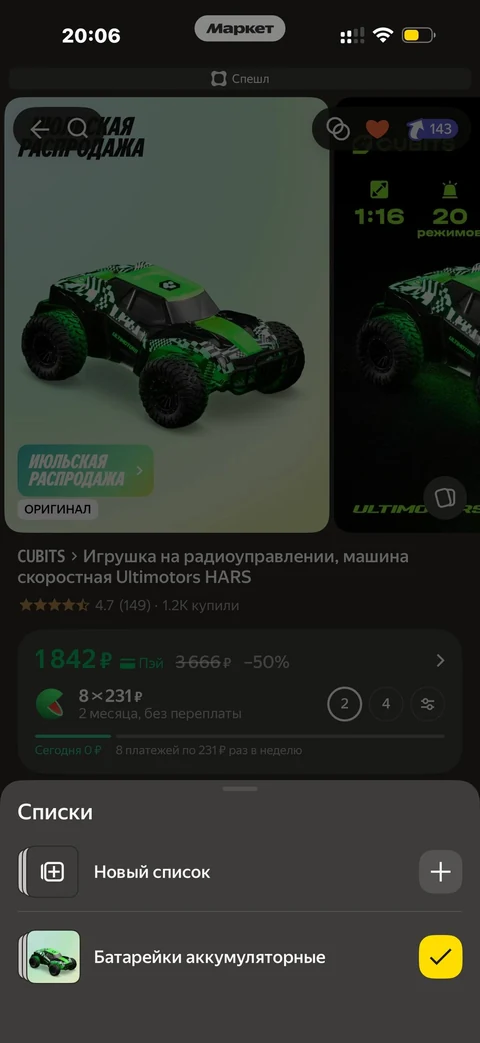Remove the item from favorites via the heart
The image size is (480, 1043).
377,129
